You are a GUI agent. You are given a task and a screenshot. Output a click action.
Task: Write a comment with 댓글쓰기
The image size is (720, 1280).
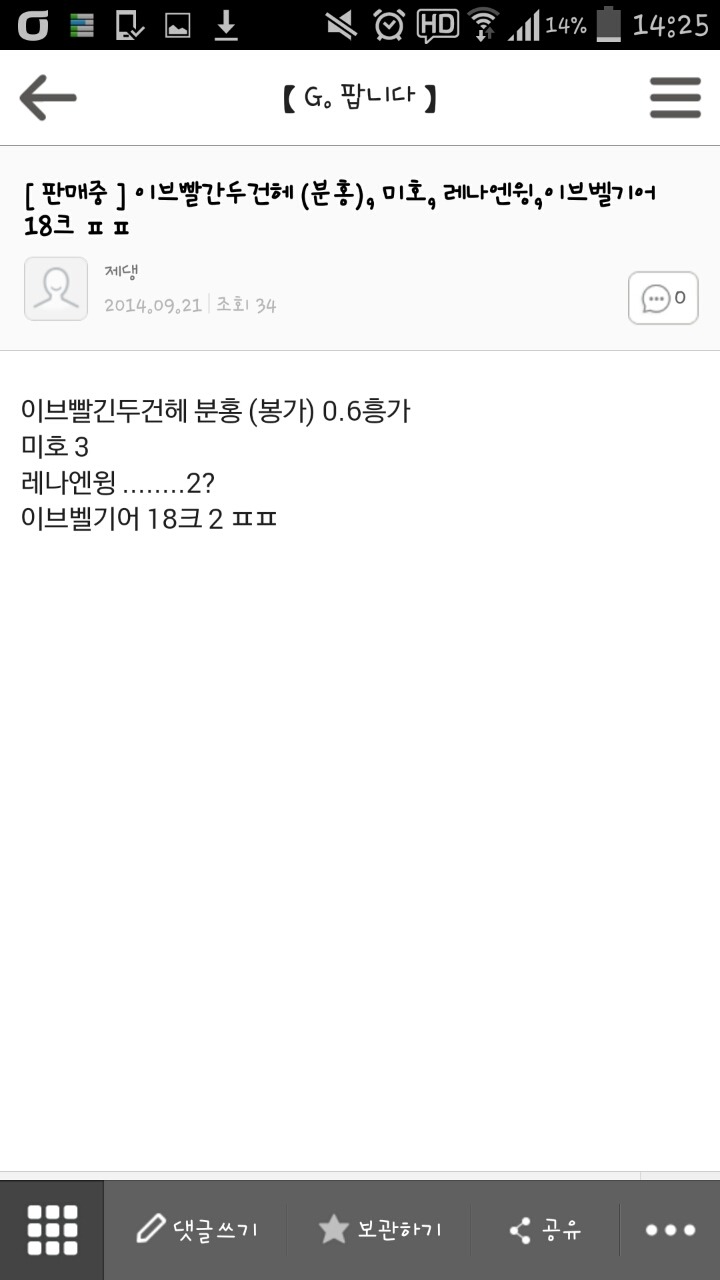(x=197, y=1230)
